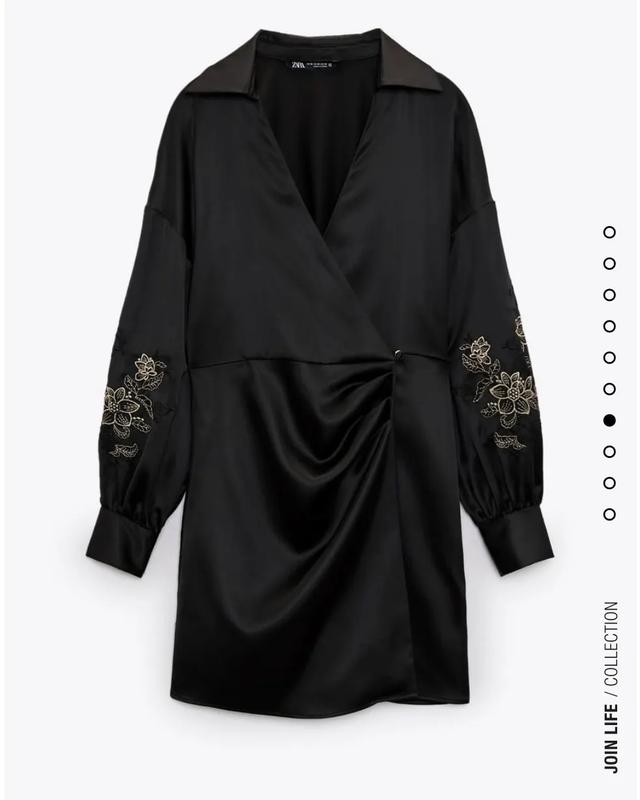The width and height of the screenshot is (640, 800).
Task: Select the last image indicator dot
Action: pyautogui.click(x=609, y=513)
